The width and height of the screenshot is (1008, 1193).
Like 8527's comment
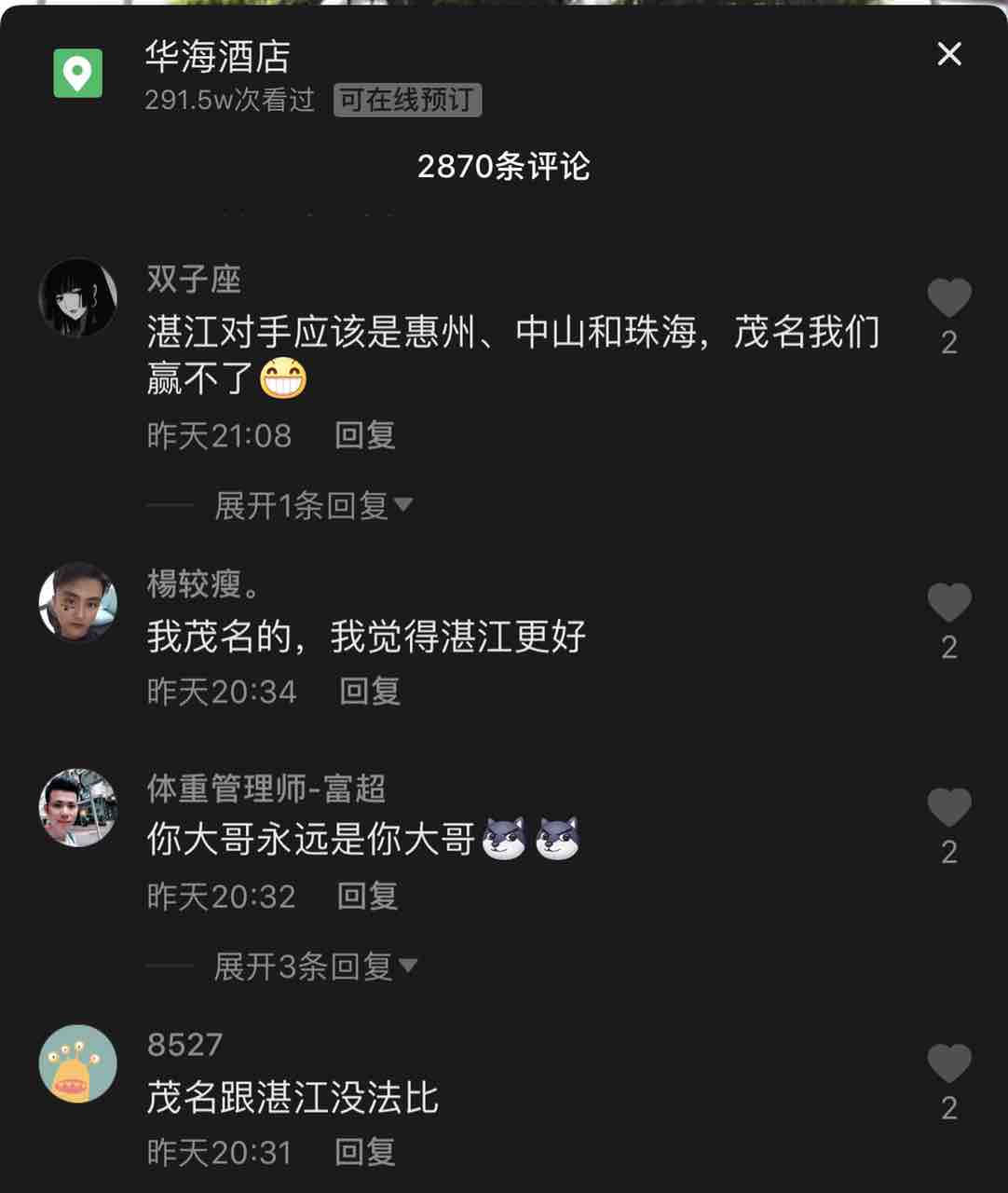click(x=948, y=1064)
